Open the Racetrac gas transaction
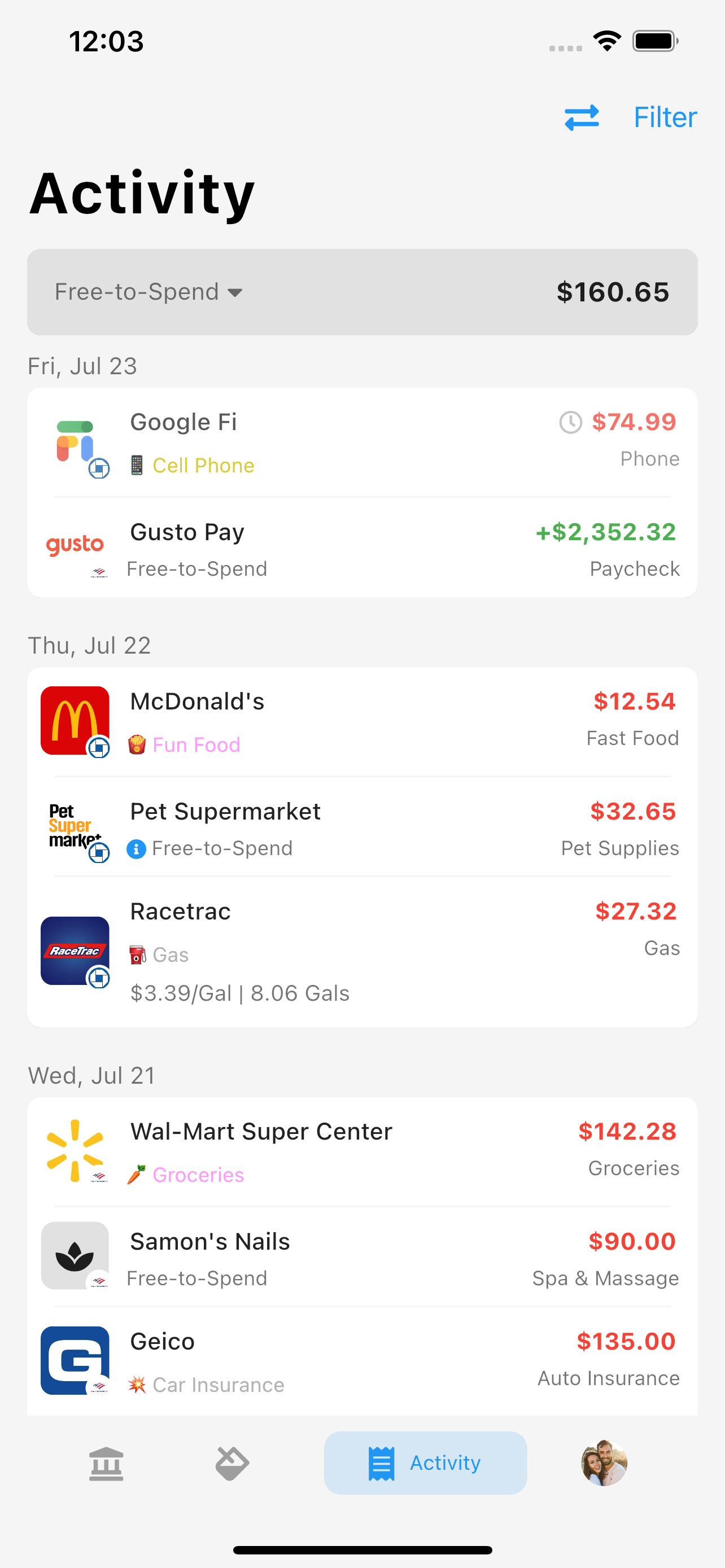This screenshot has width=725, height=1568. click(362, 951)
